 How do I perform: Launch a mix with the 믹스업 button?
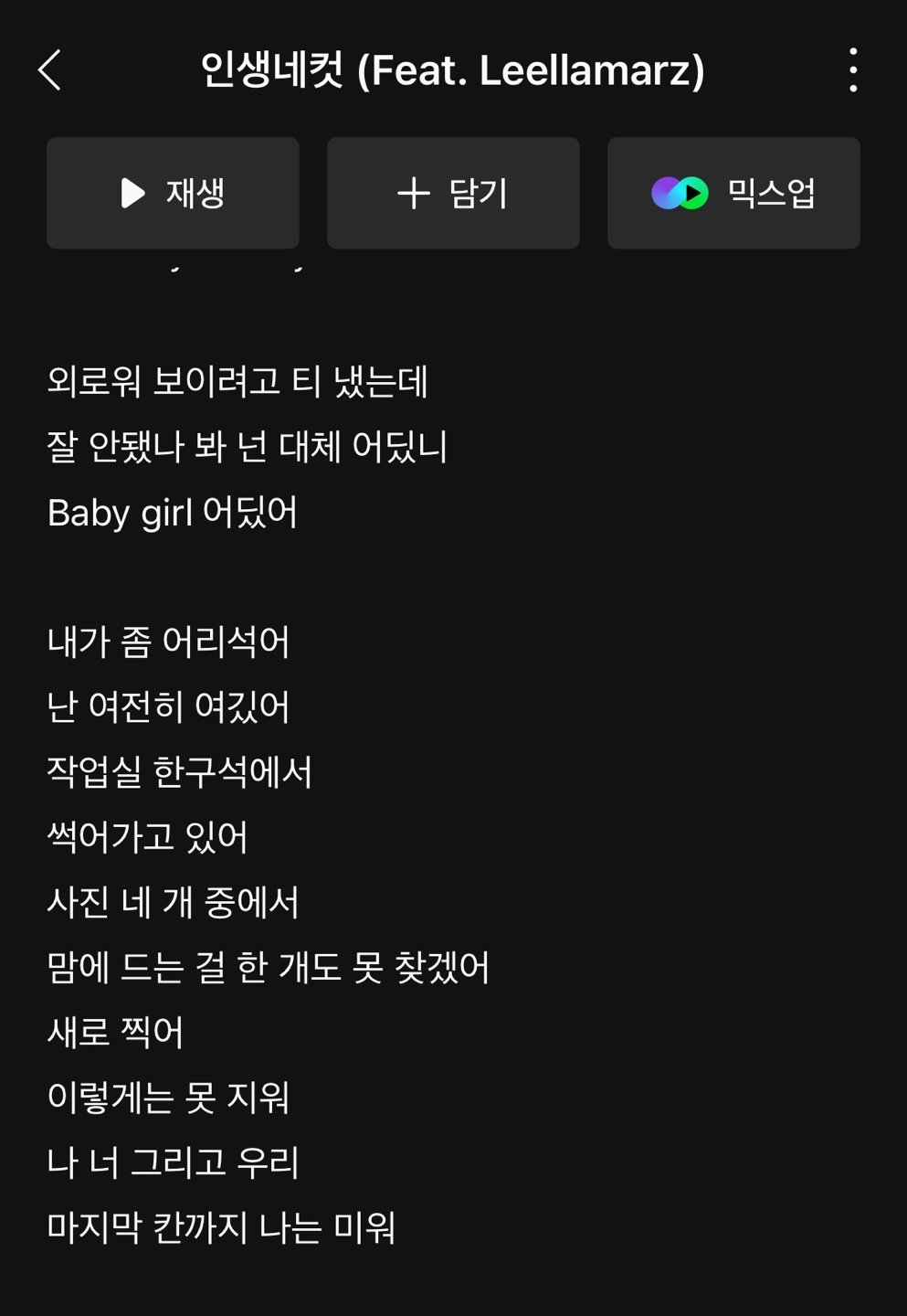[733, 193]
